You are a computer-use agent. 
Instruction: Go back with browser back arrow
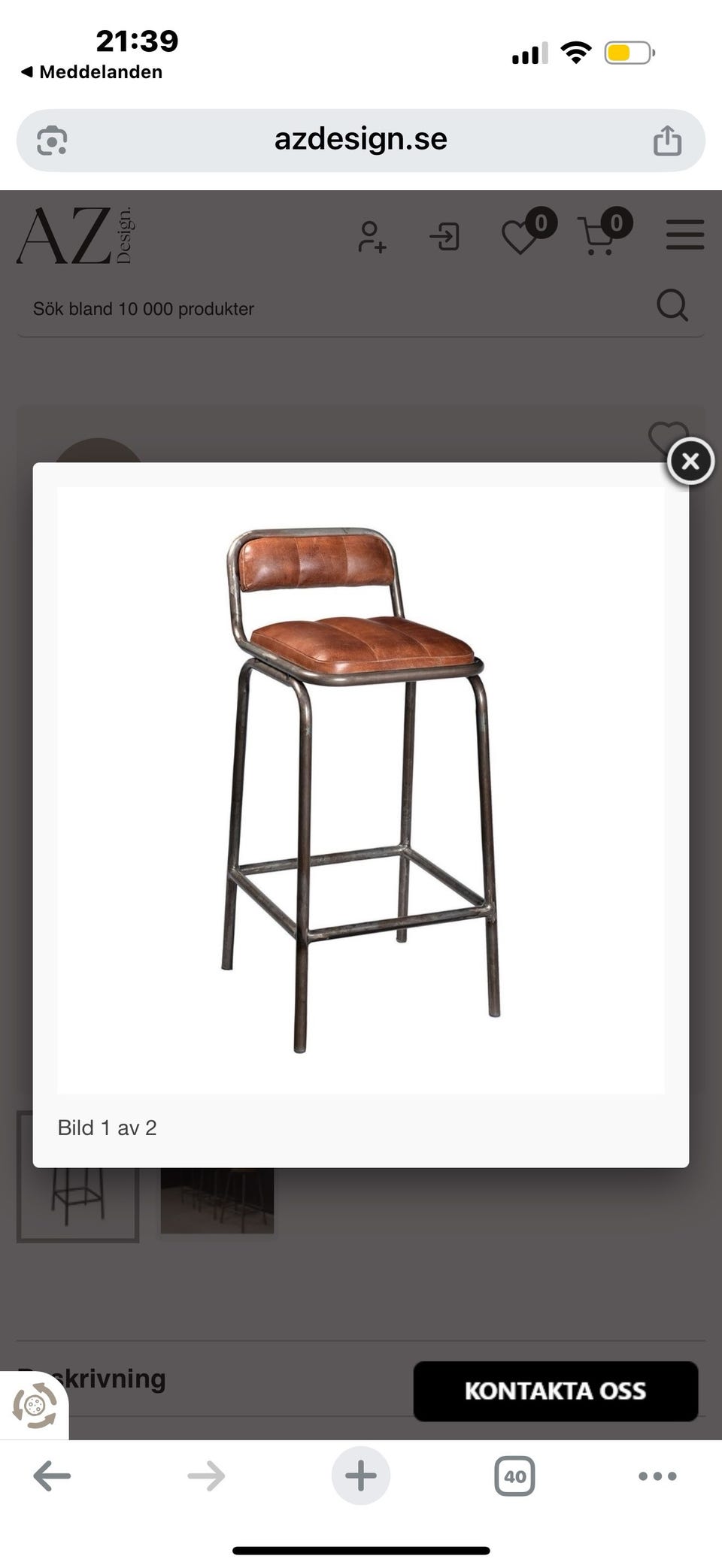coord(52,1476)
